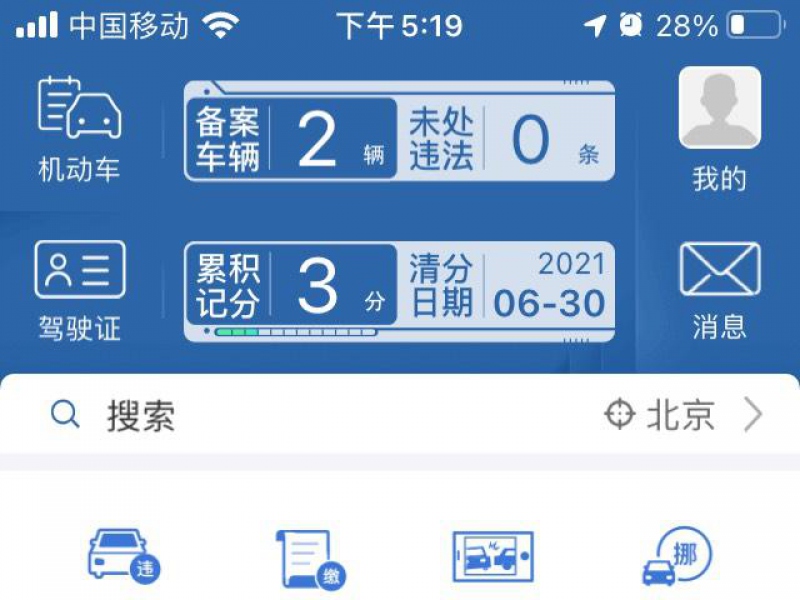800x600 pixels.
Task: View 累积记分 accumulated points card
Action: click(291, 286)
